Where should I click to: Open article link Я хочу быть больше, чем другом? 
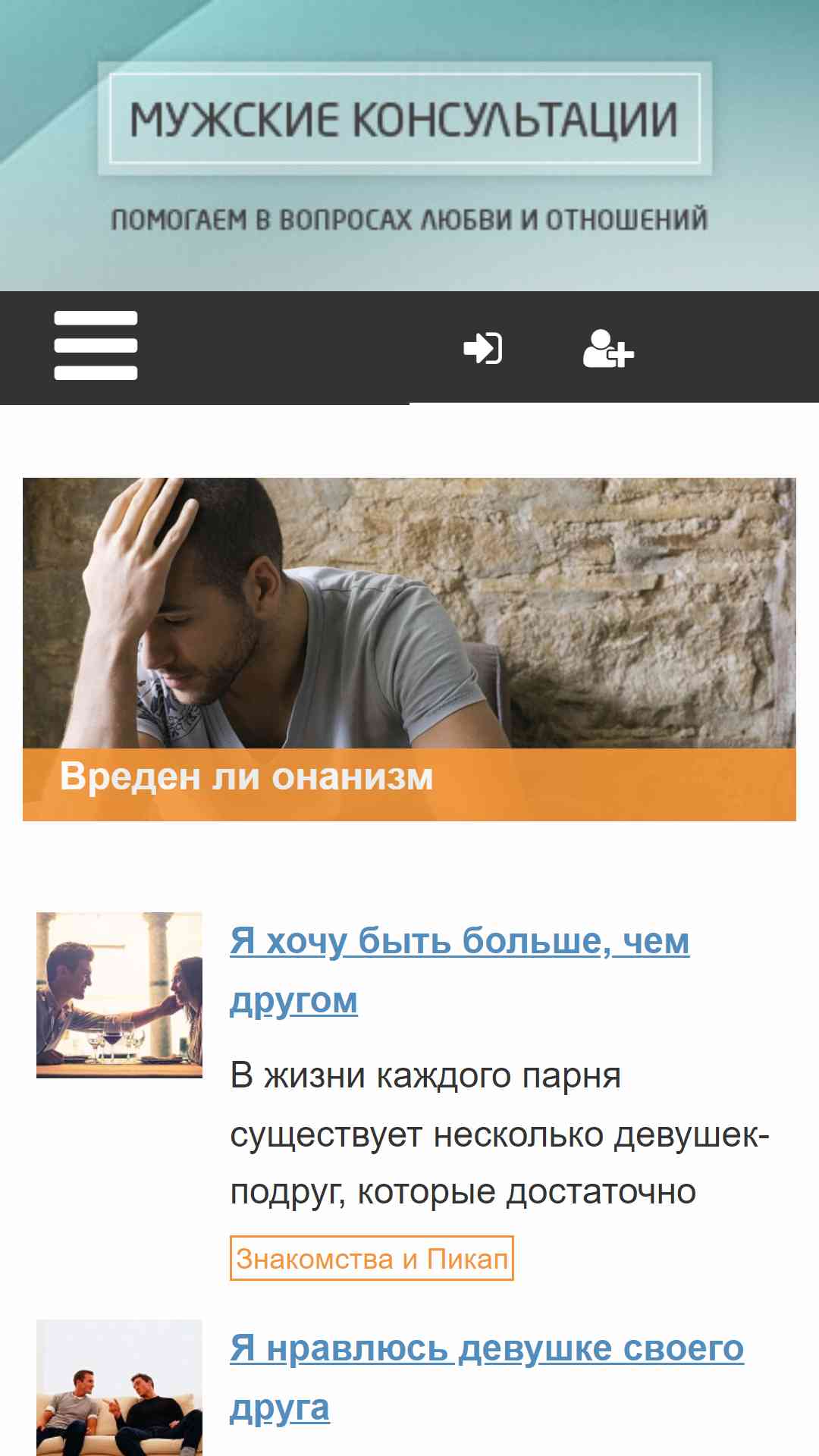click(x=460, y=970)
